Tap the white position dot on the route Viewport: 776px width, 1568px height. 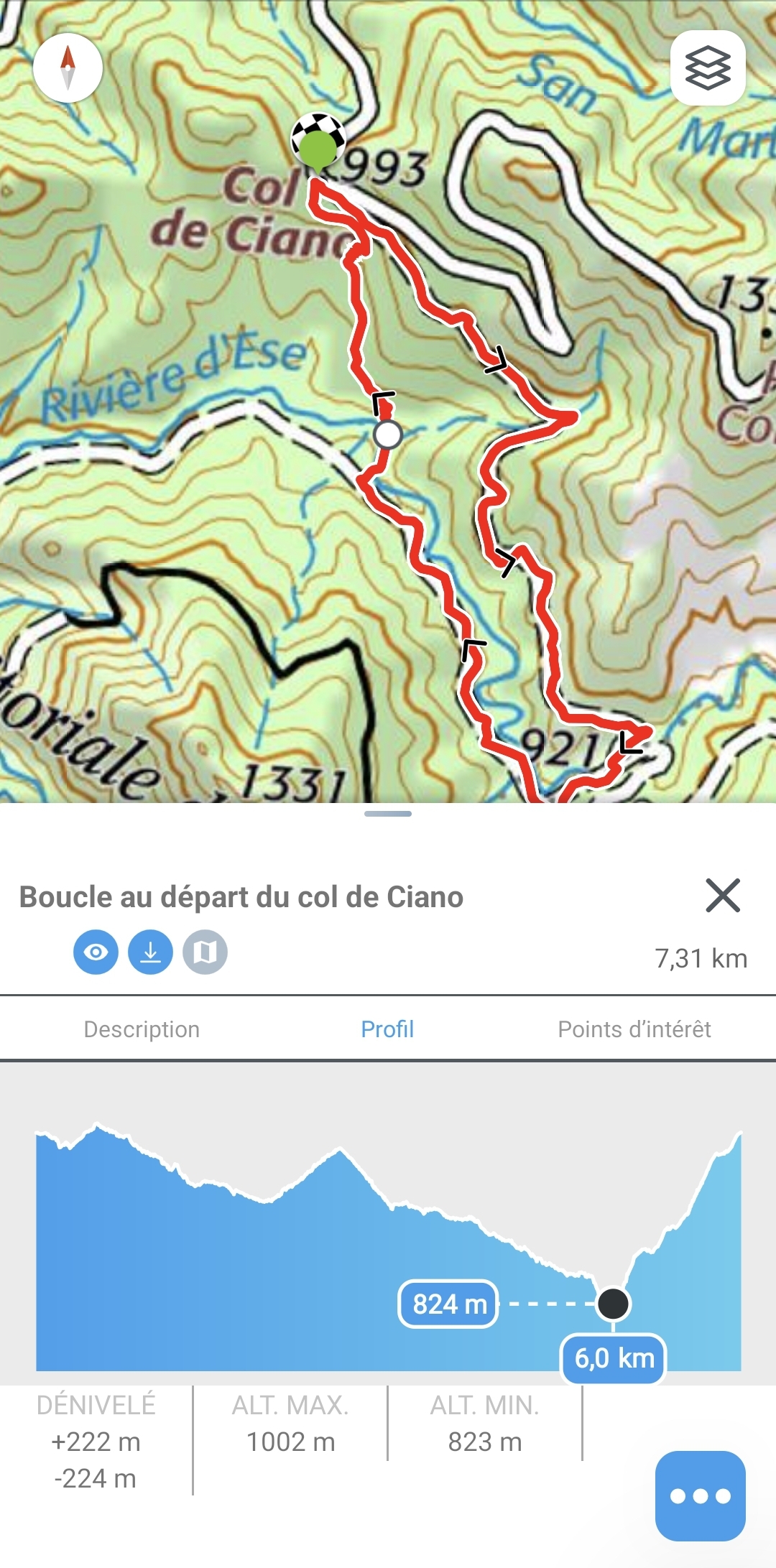click(388, 435)
